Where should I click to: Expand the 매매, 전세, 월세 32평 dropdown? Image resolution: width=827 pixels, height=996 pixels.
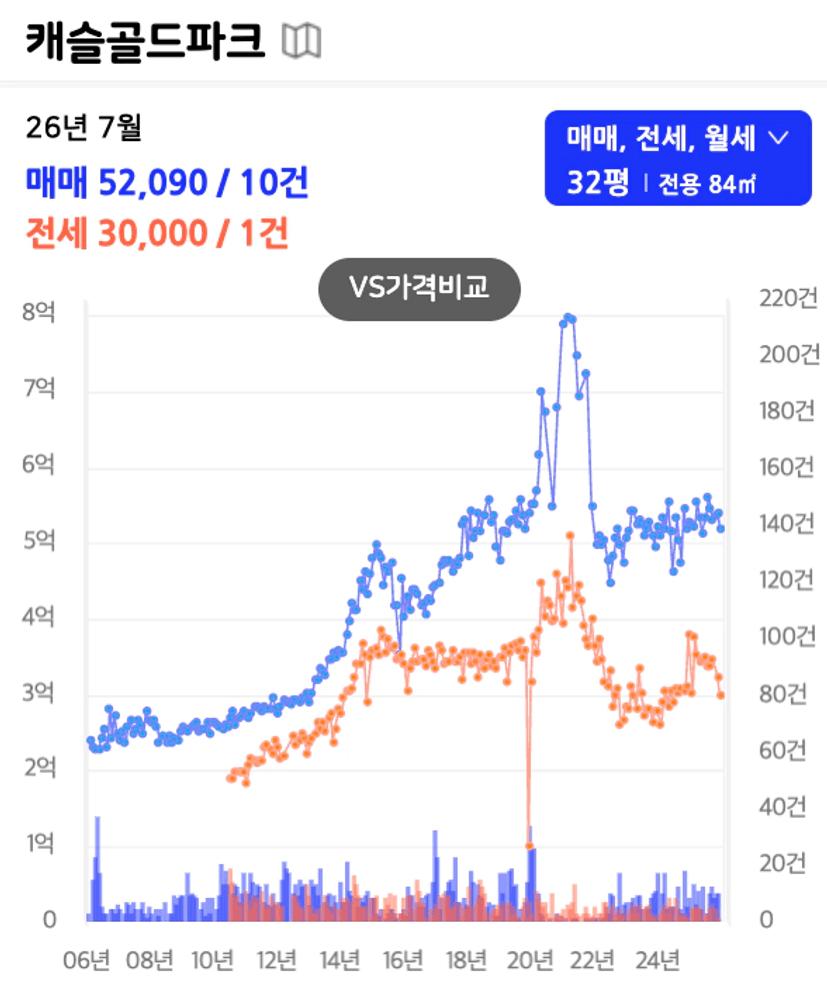click(x=678, y=158)
